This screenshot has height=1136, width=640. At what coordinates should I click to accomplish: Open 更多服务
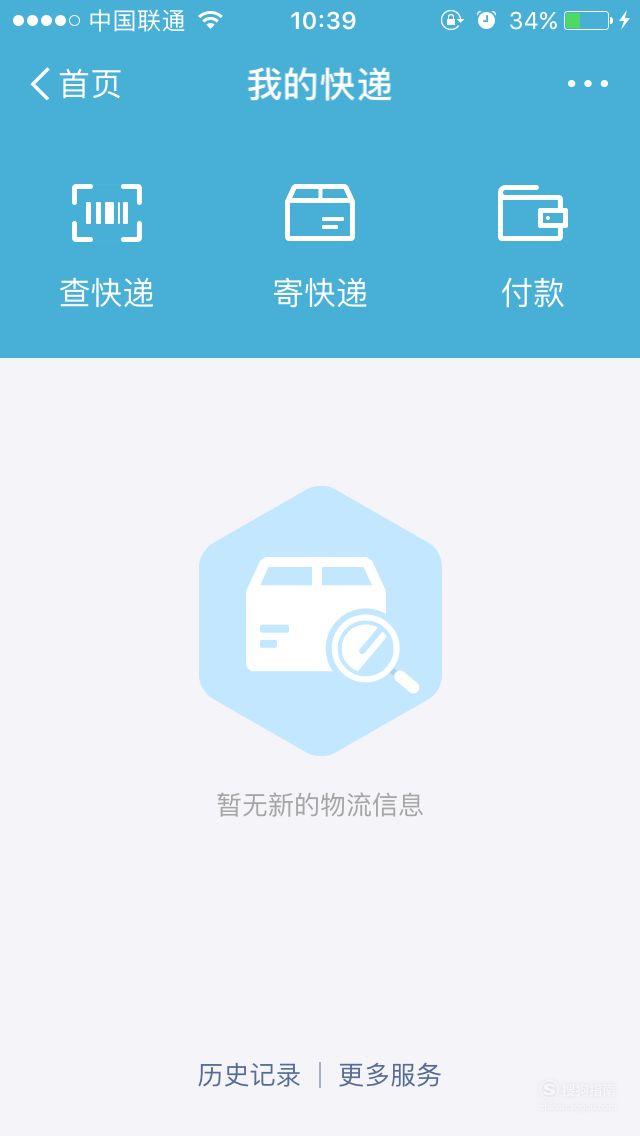point(390,1074)
